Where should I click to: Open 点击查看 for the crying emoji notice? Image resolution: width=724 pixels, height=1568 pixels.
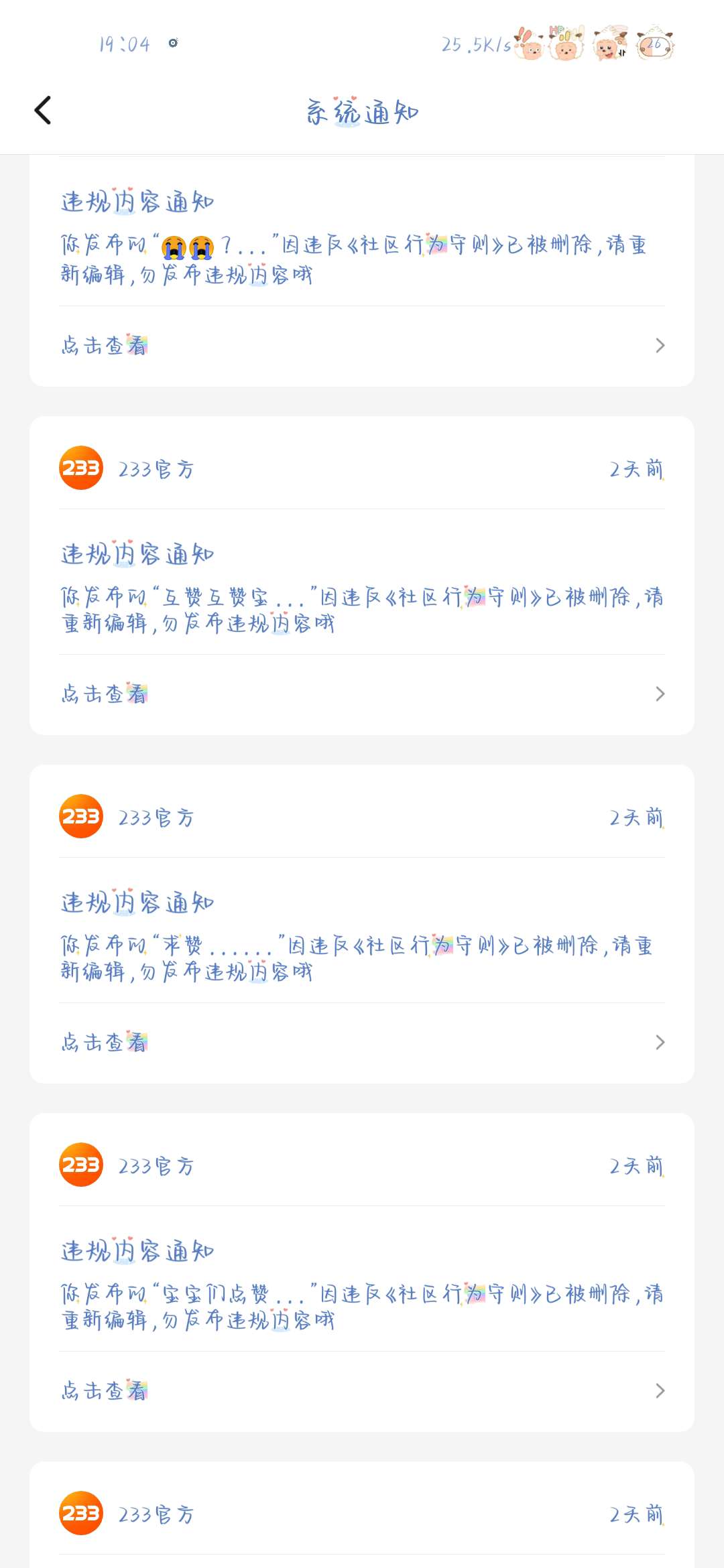(x=362, y=346)
